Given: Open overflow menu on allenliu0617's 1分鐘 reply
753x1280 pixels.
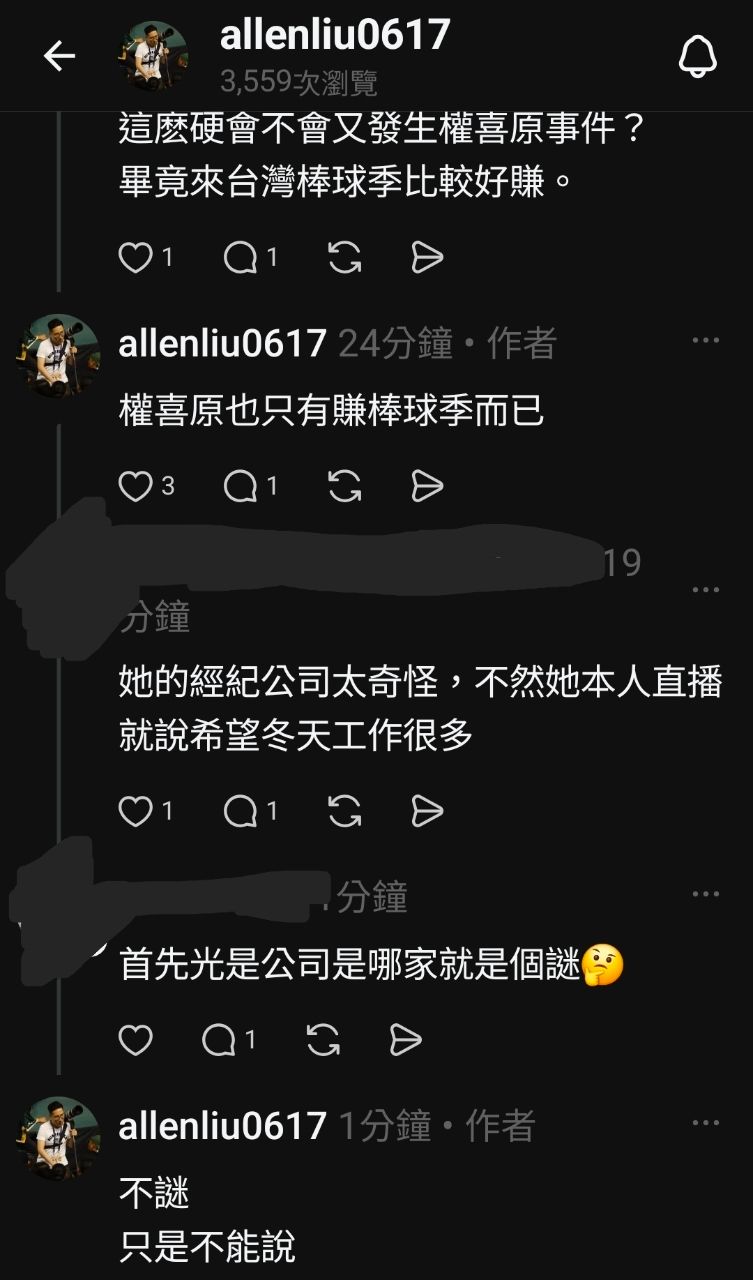Looking at the screenshot, I should pos(706,1123).
